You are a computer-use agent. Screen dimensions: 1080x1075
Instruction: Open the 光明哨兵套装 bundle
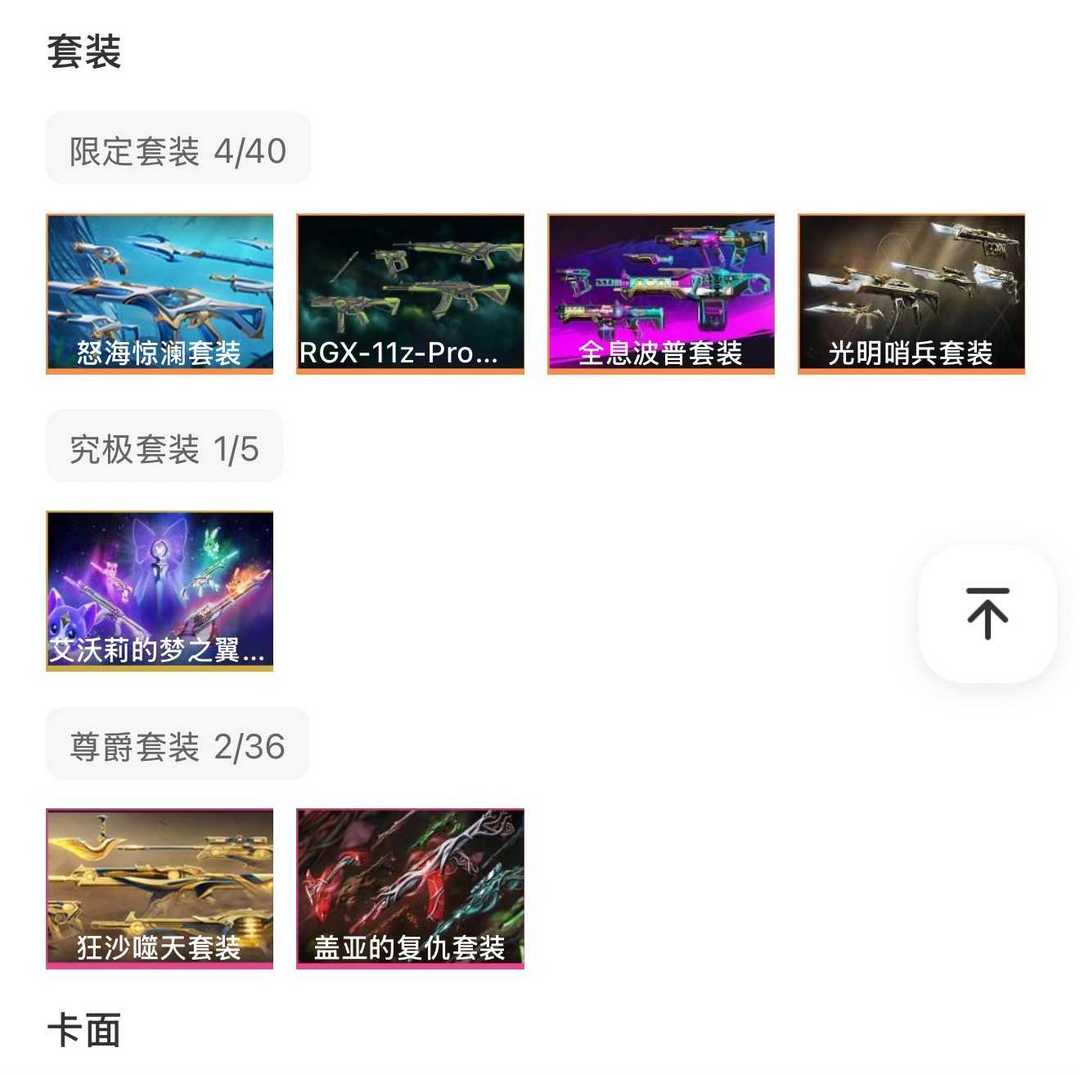click(x=911, y=294)
